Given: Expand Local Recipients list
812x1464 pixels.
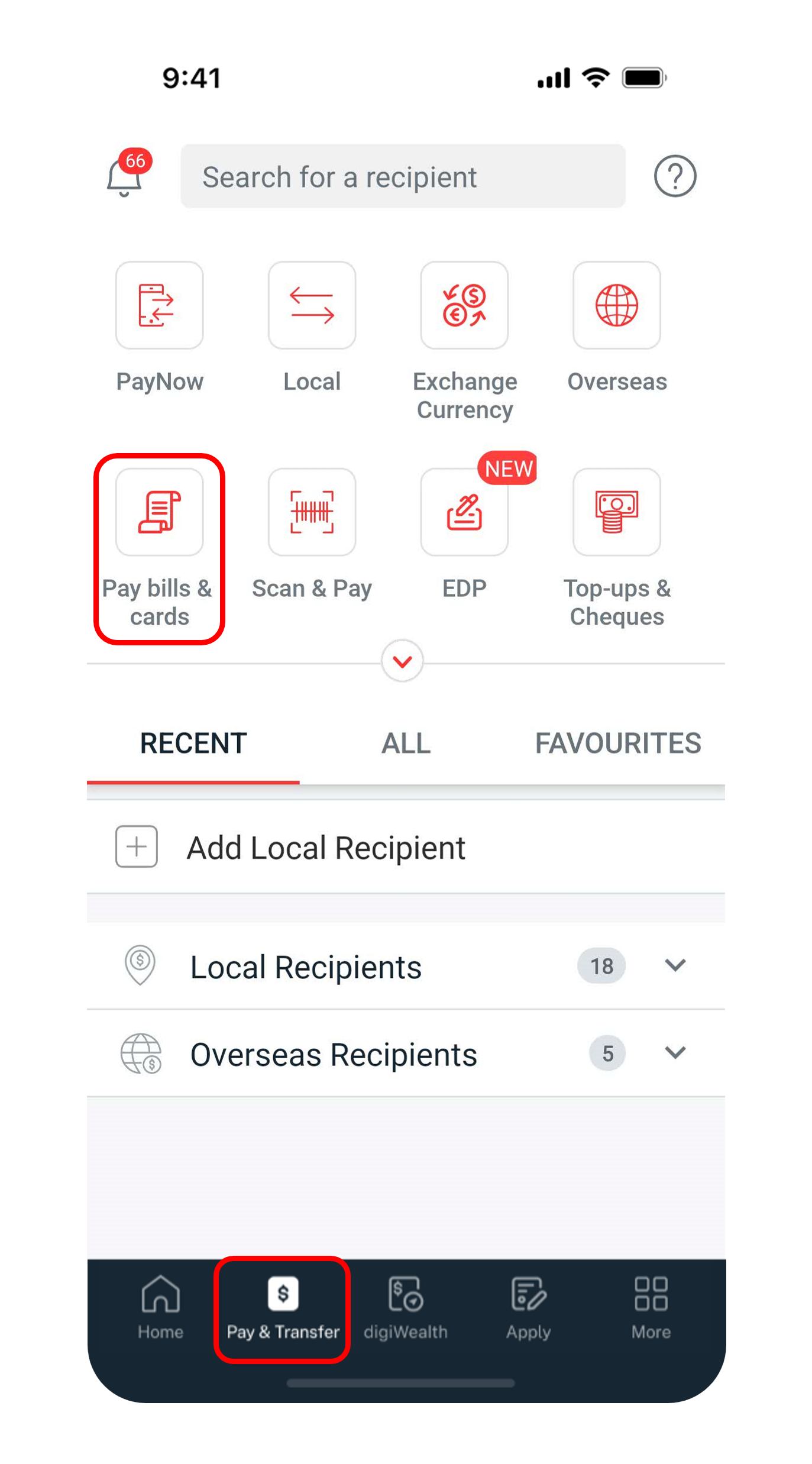Looking at the screenshot, I should point(674,965).
